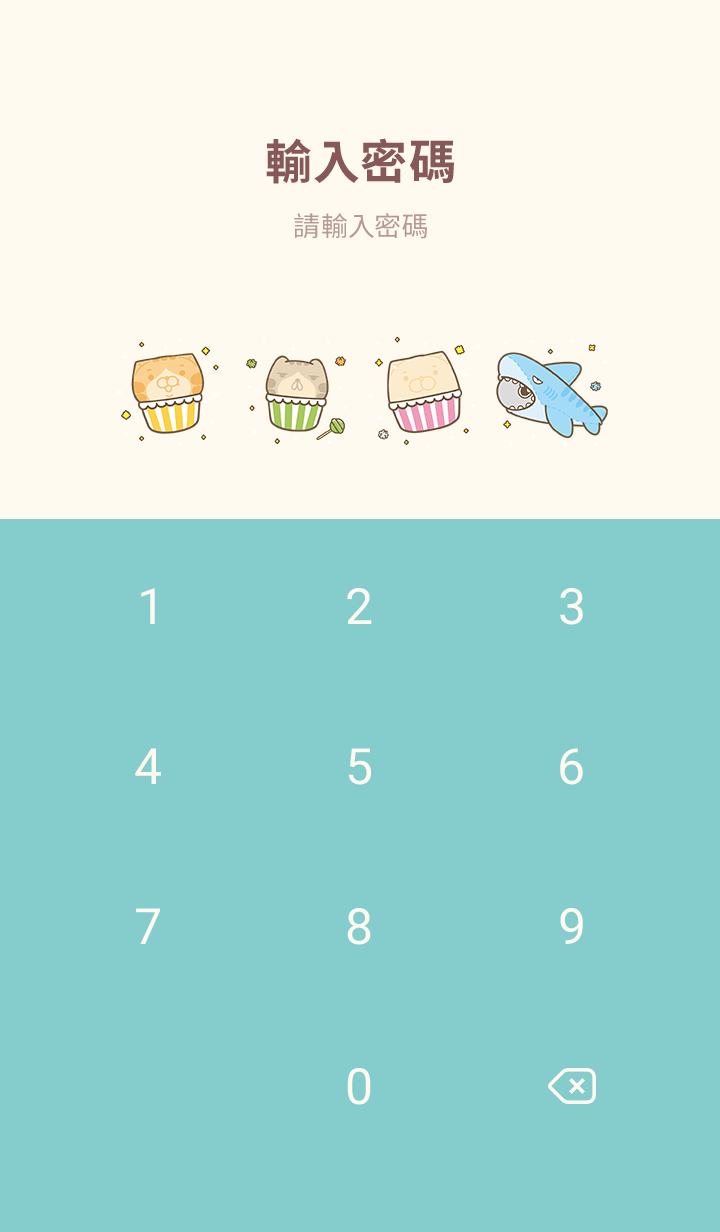Tap number 0 on the keypad
Image resolution: width=720 pixels, height=1232 pixels.
pyautogui.click(x=359, y=1087)
